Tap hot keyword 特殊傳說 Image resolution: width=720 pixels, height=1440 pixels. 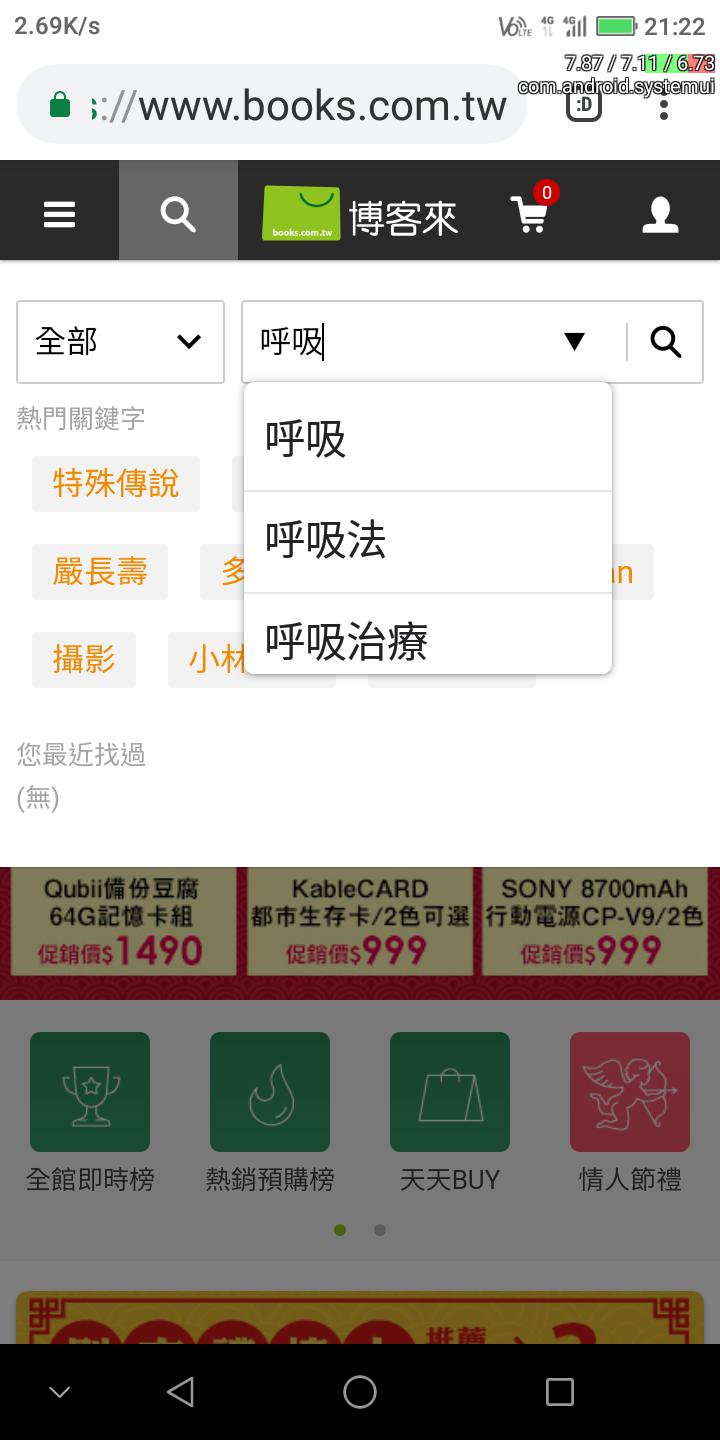point(116,484)
